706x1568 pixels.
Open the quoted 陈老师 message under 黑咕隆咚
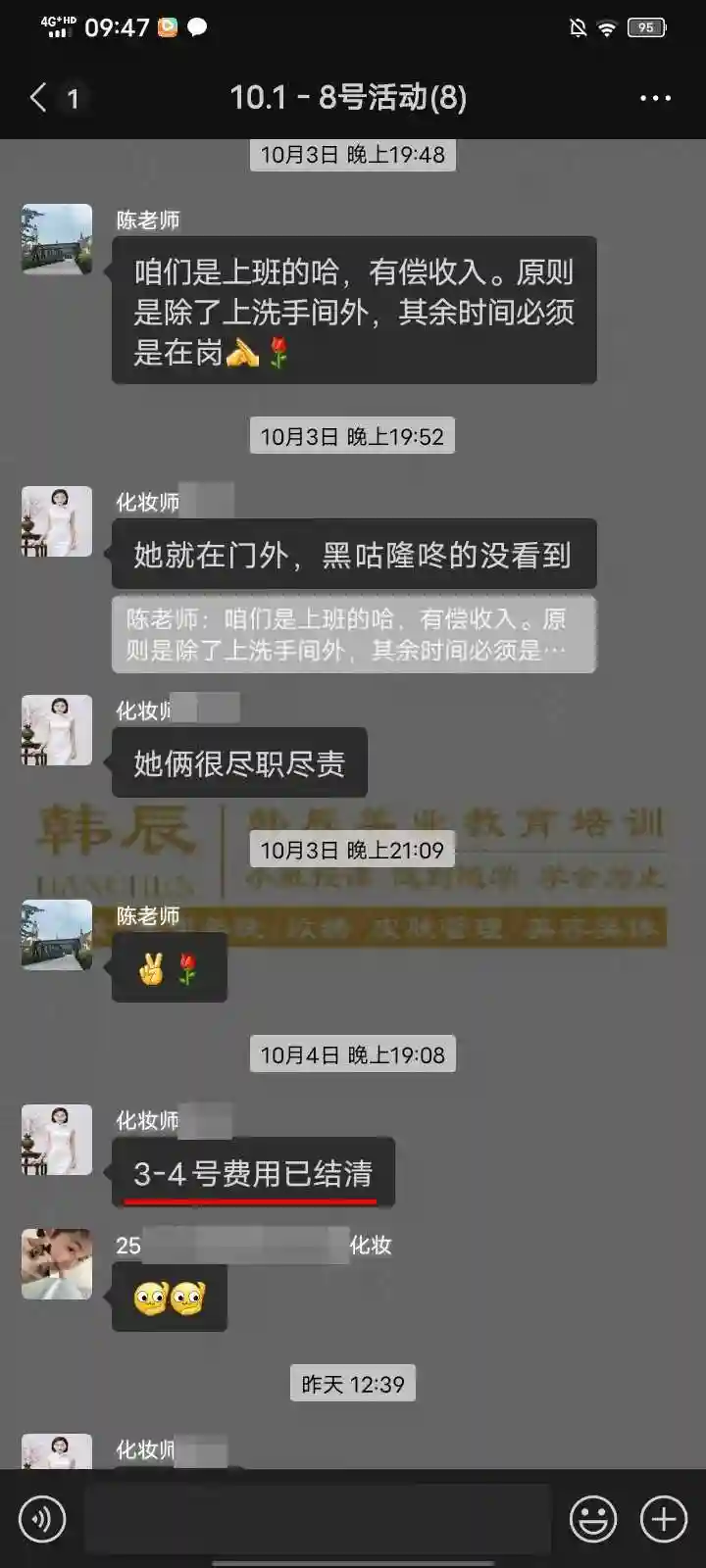point(353,634)
